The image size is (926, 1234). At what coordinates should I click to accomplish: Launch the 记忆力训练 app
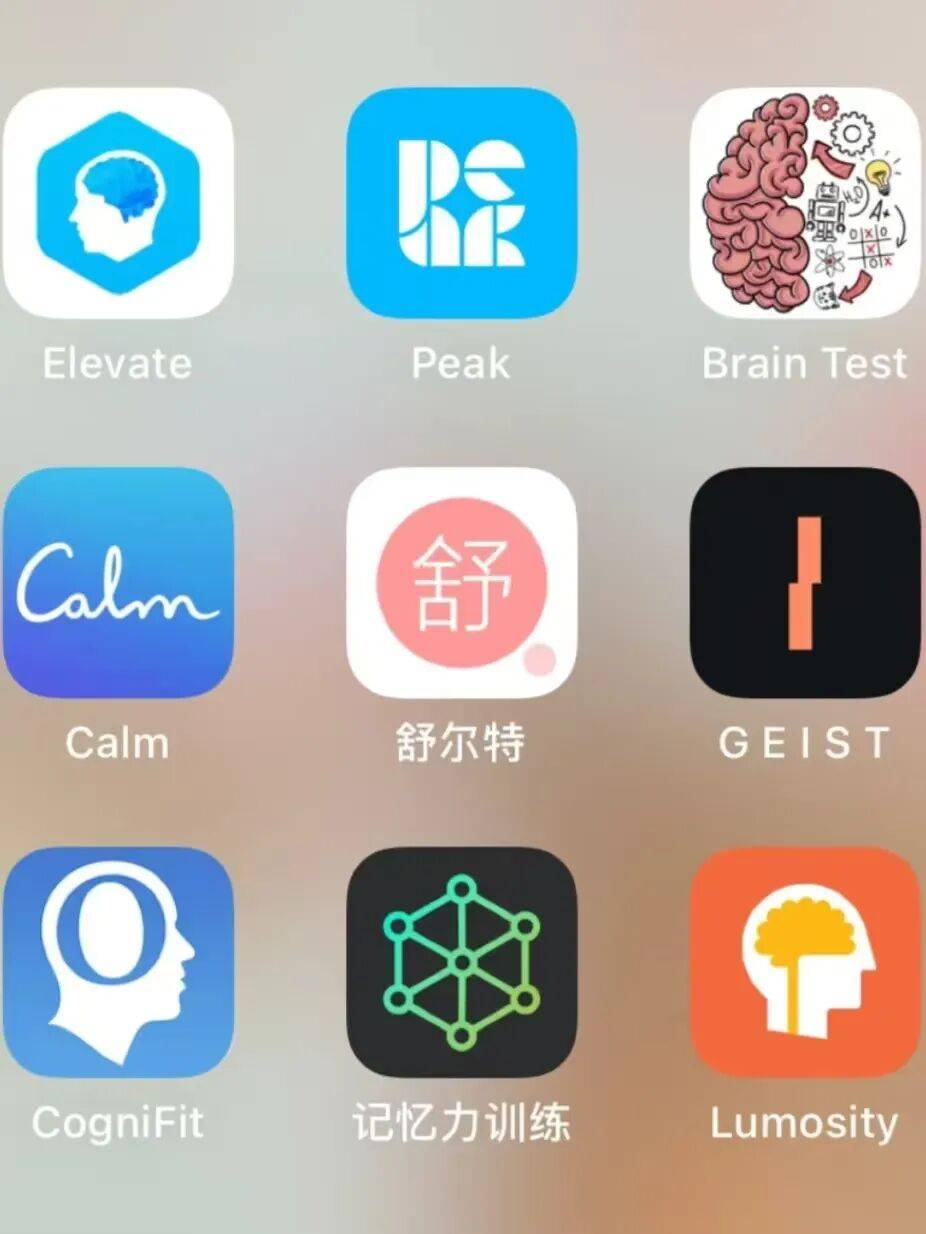point(461,962)
